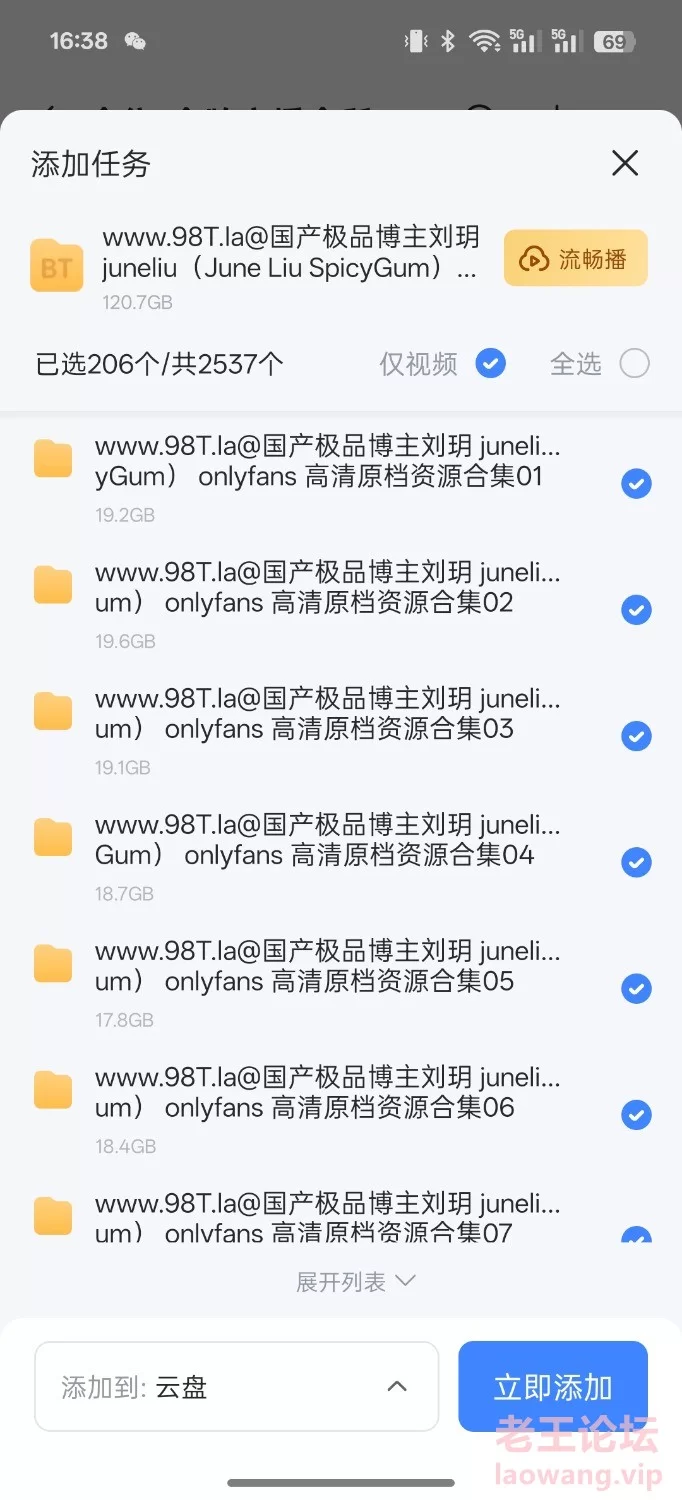The width and height of the screenshot is (682, 1500).
Task: Uncheck the 合集03 folder
Action: [636, 737]
